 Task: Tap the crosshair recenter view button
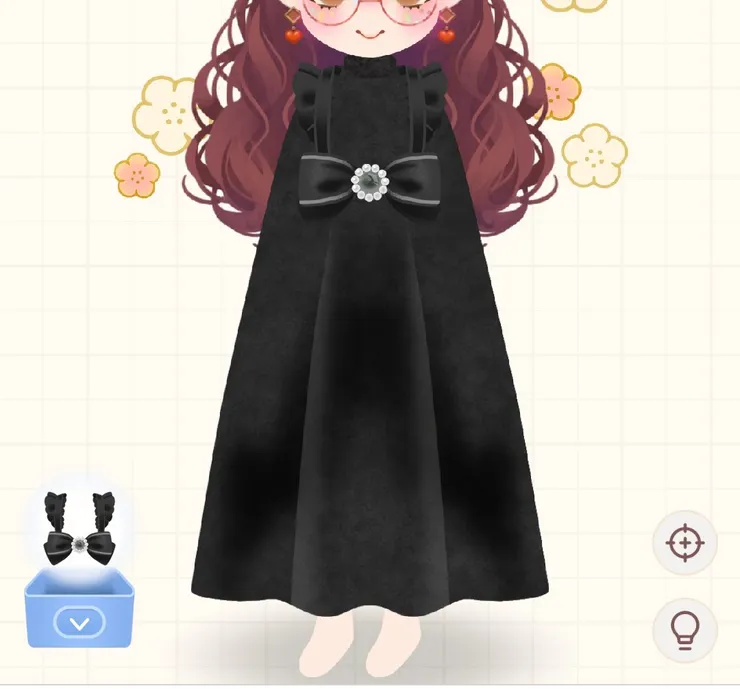[685, 543]
